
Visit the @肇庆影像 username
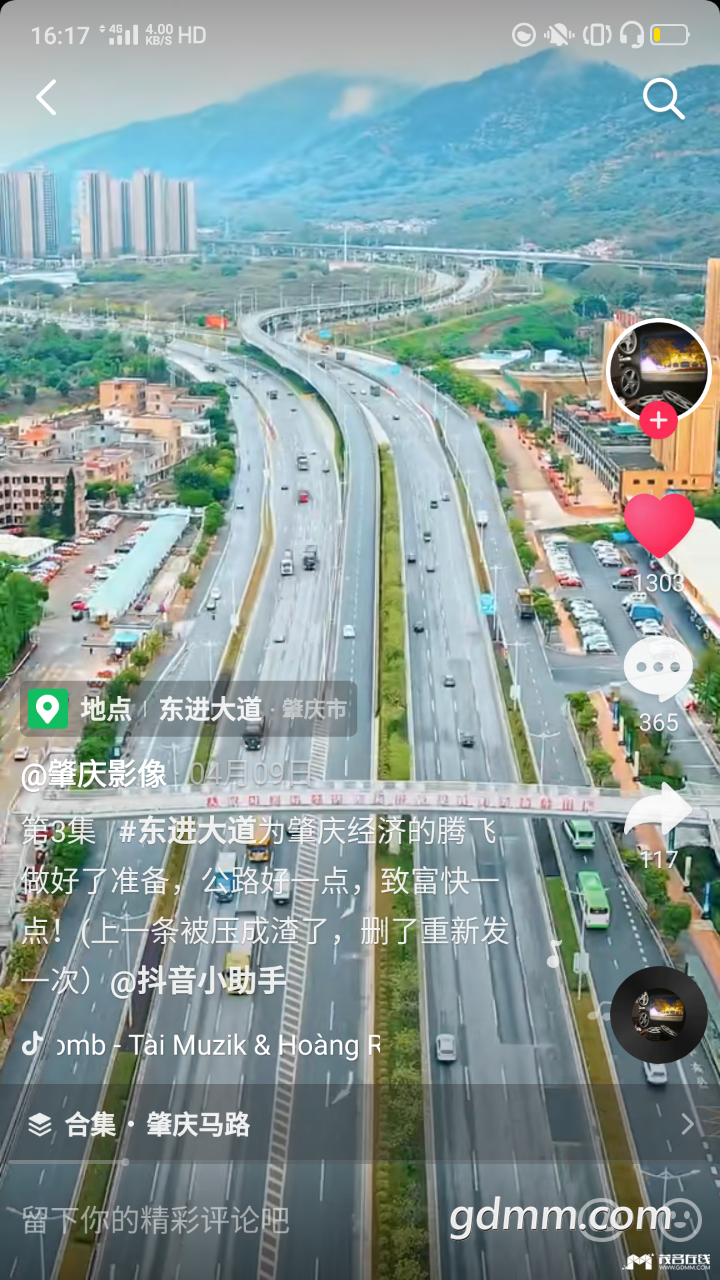pos(94,773)
